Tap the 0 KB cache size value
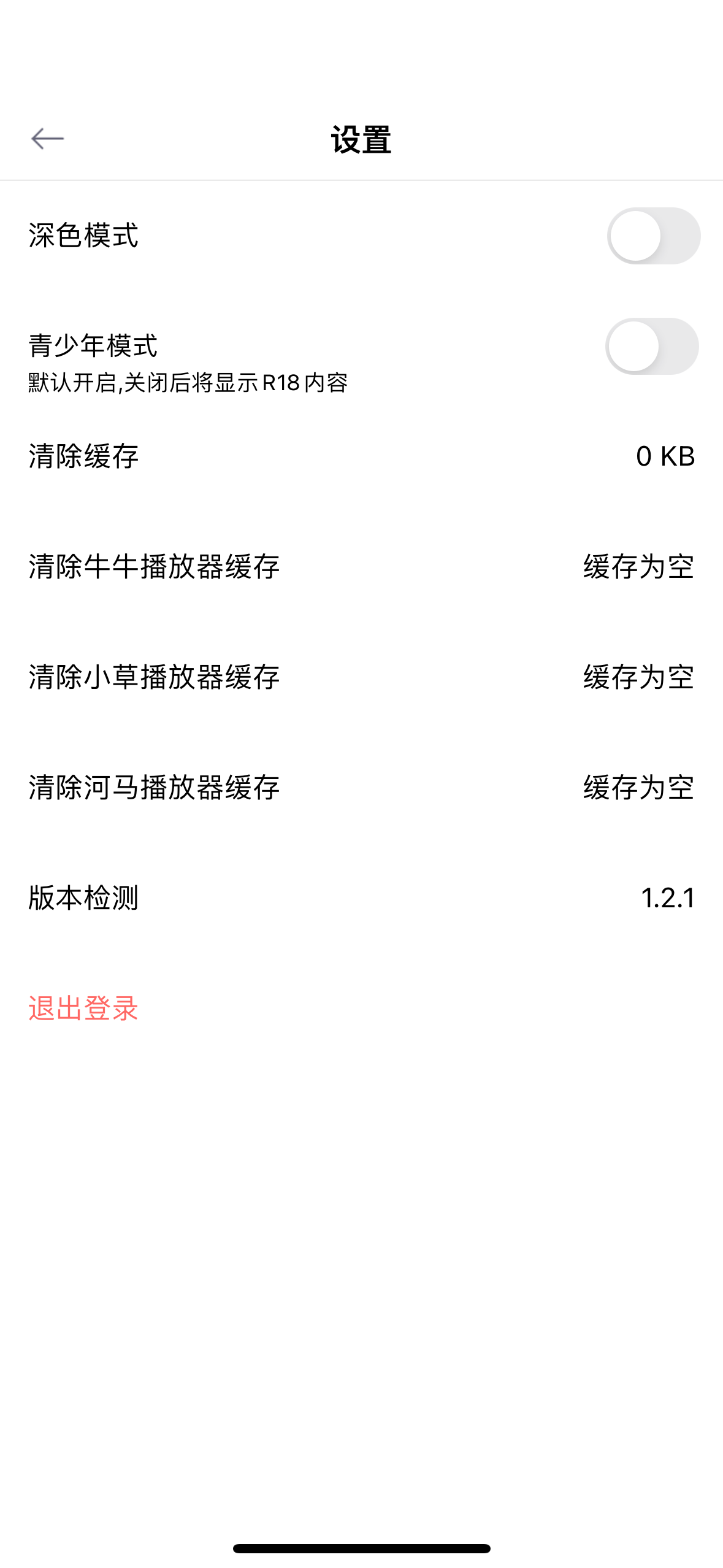The width and height of the screenshot is (723, 1568). (x=666, y=455)
